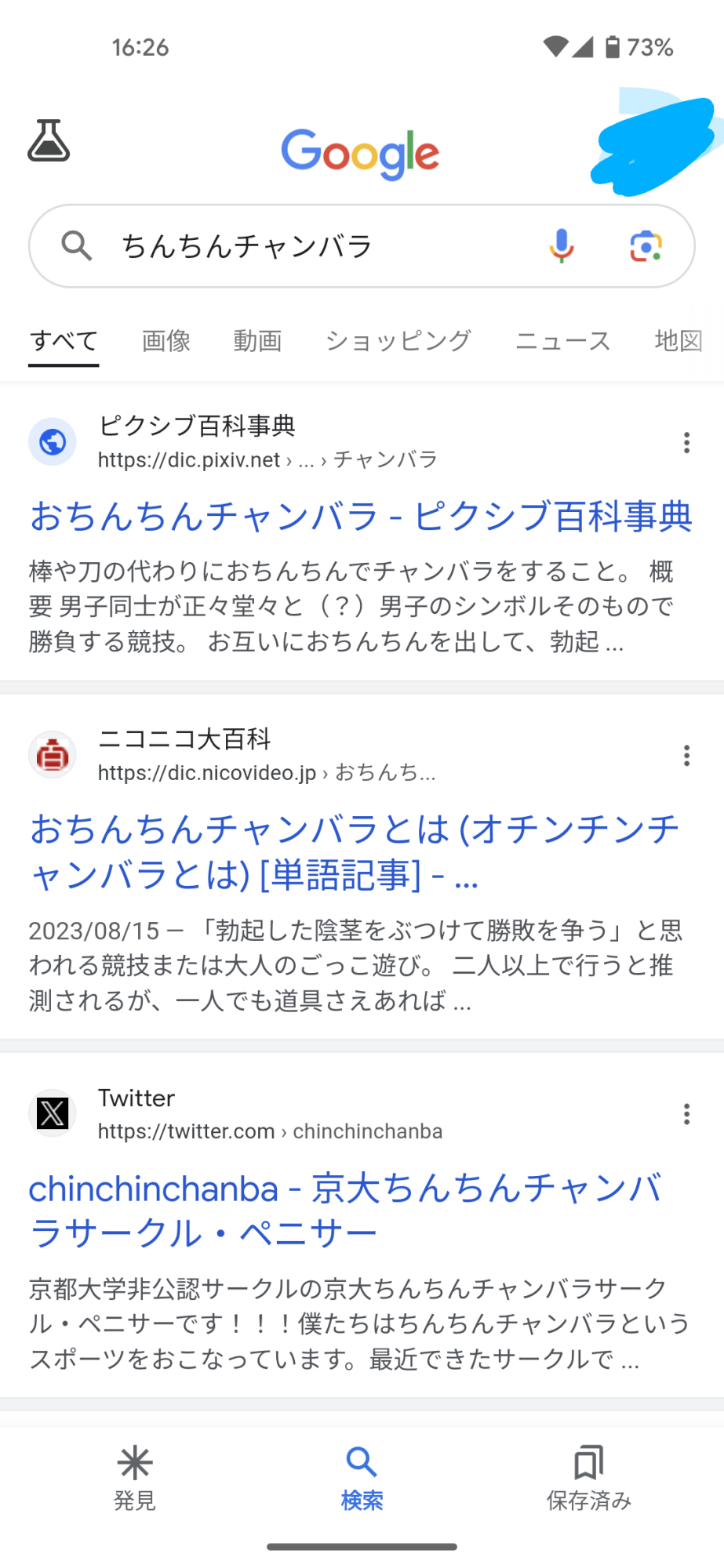This screenshot has height=1568, width=724.
Task: Open the Search Labs flask icon
Action: point(49,141)
